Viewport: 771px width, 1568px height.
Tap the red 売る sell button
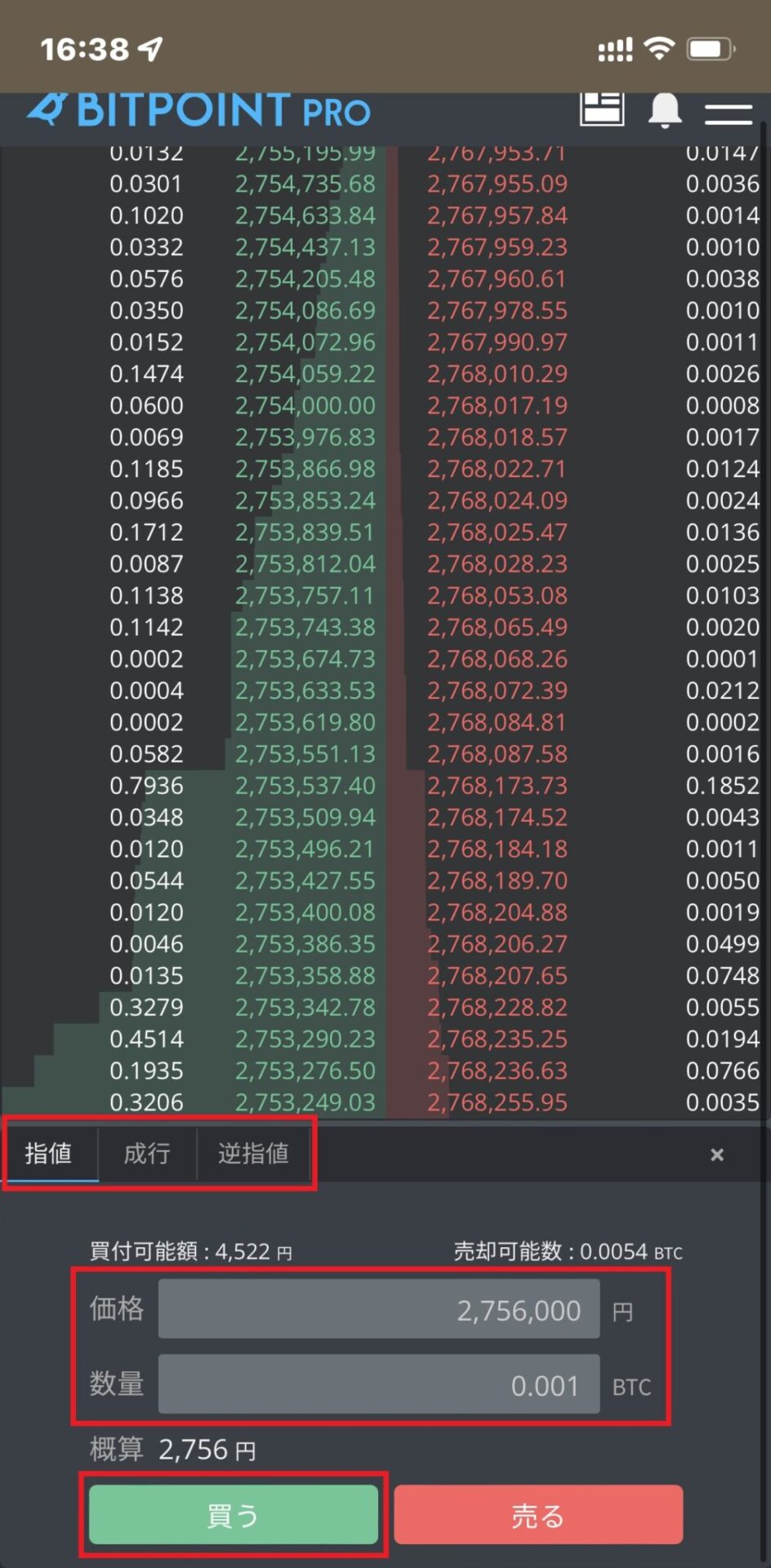(x=538, y=1516)
